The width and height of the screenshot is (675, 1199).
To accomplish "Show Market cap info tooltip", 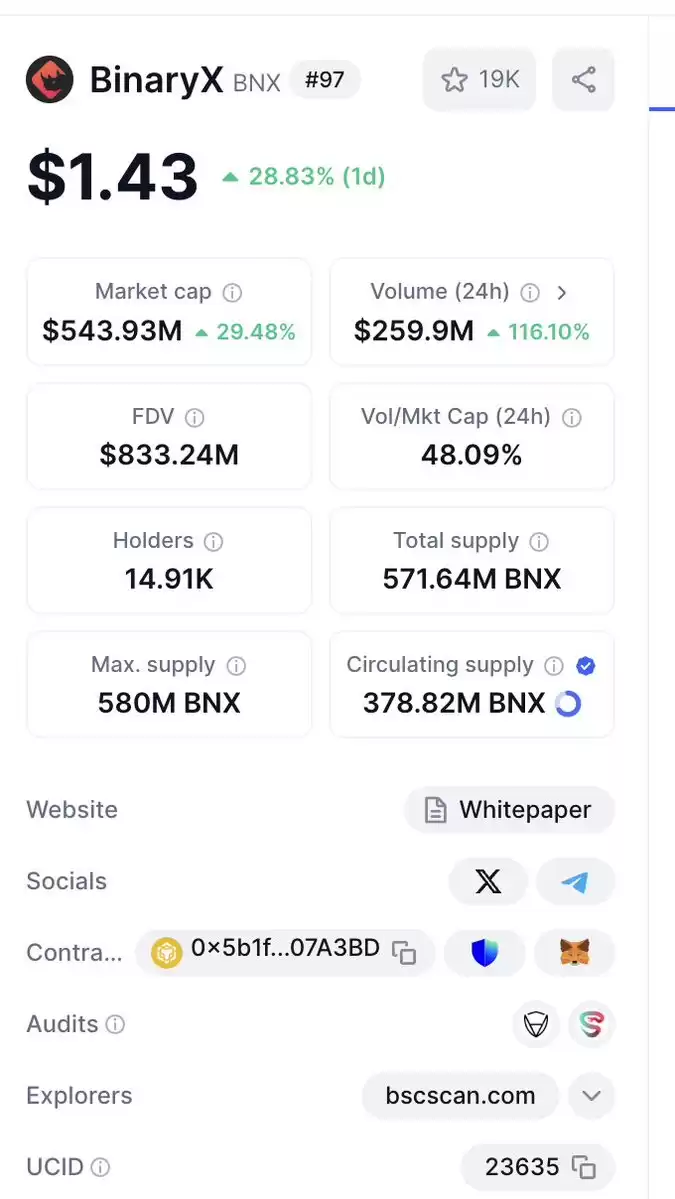I will (x=232, y=292).
